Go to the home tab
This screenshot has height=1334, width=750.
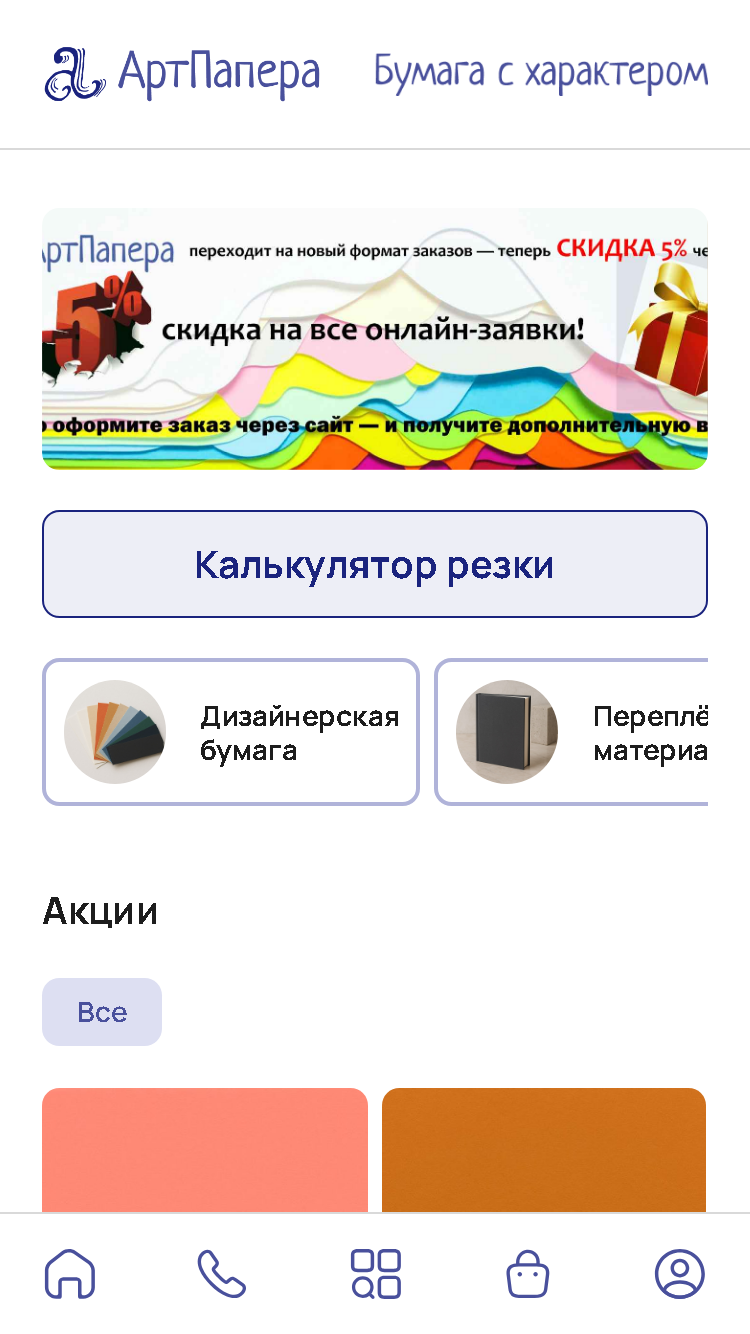[70, 1274]
